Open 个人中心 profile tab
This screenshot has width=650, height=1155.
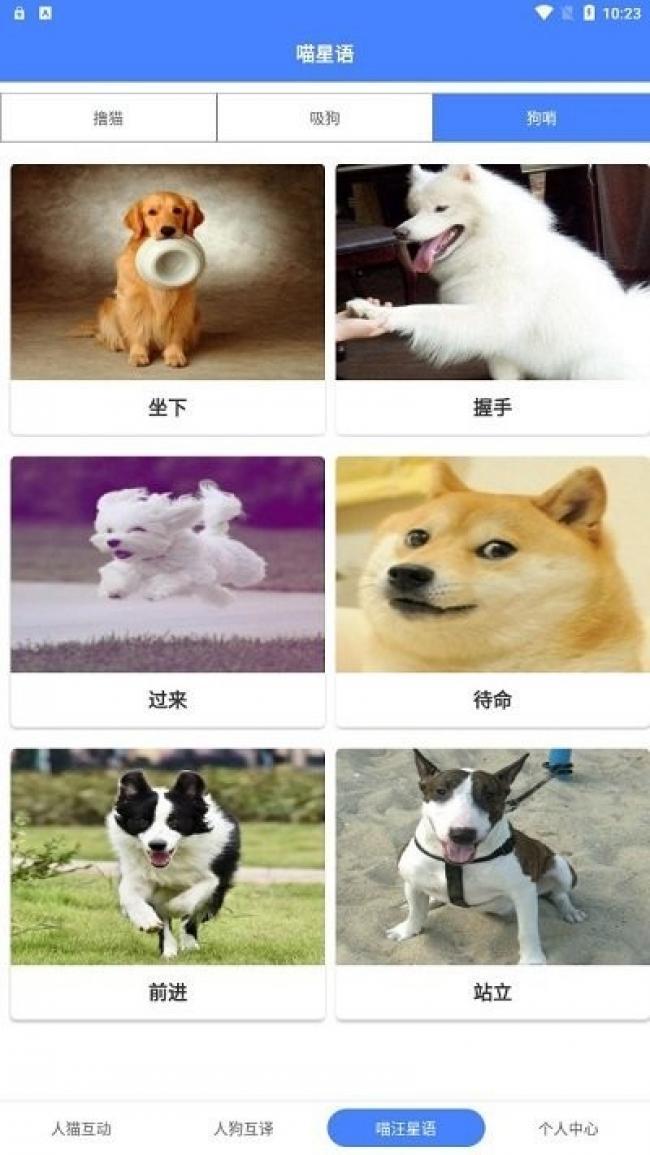coord(568,1128)
